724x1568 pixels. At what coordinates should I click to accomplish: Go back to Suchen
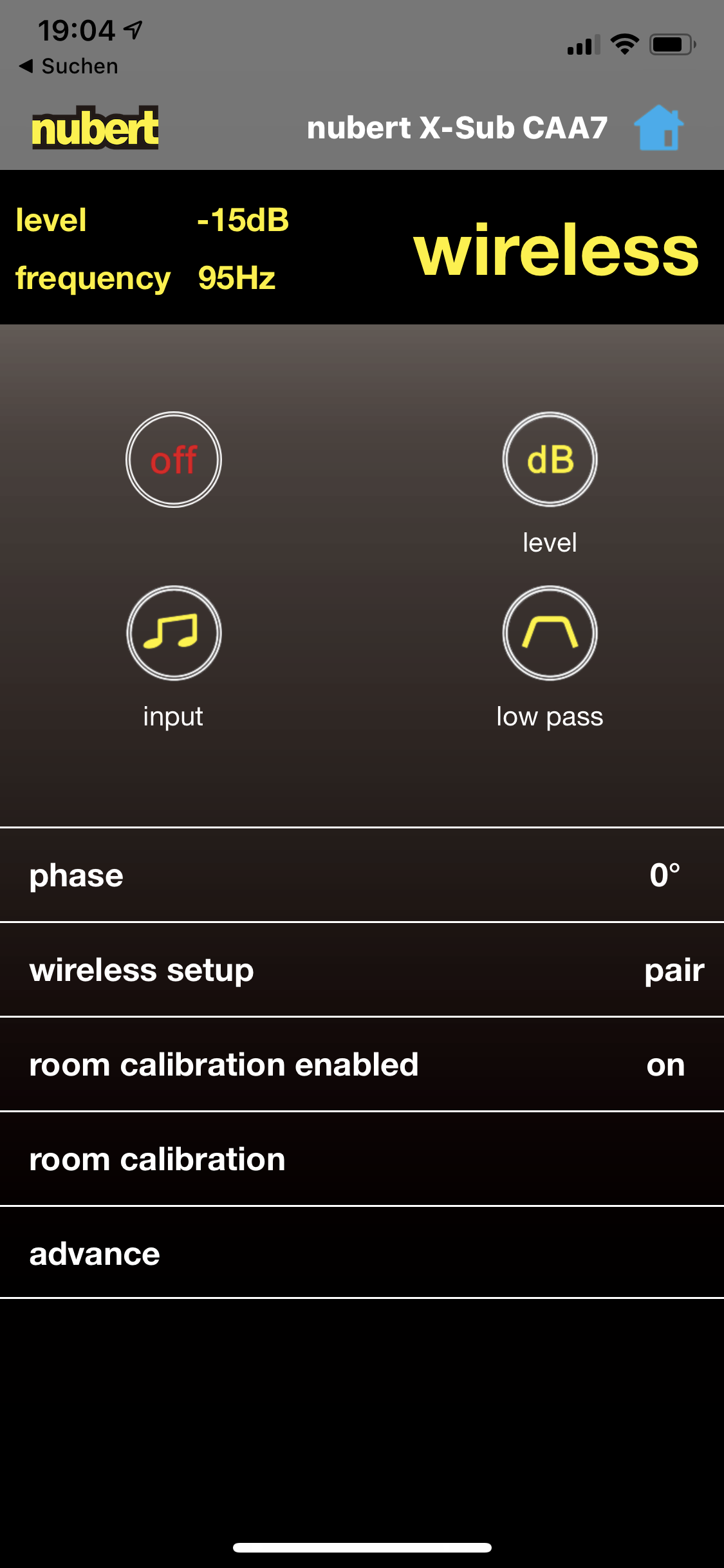pos(70,66)
